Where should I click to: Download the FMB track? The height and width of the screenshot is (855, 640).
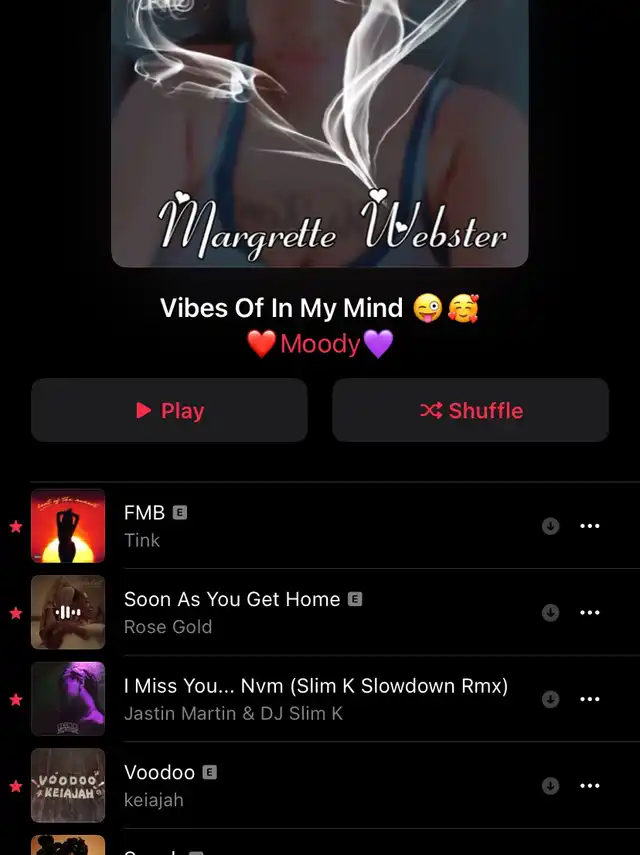pos(550,526)
